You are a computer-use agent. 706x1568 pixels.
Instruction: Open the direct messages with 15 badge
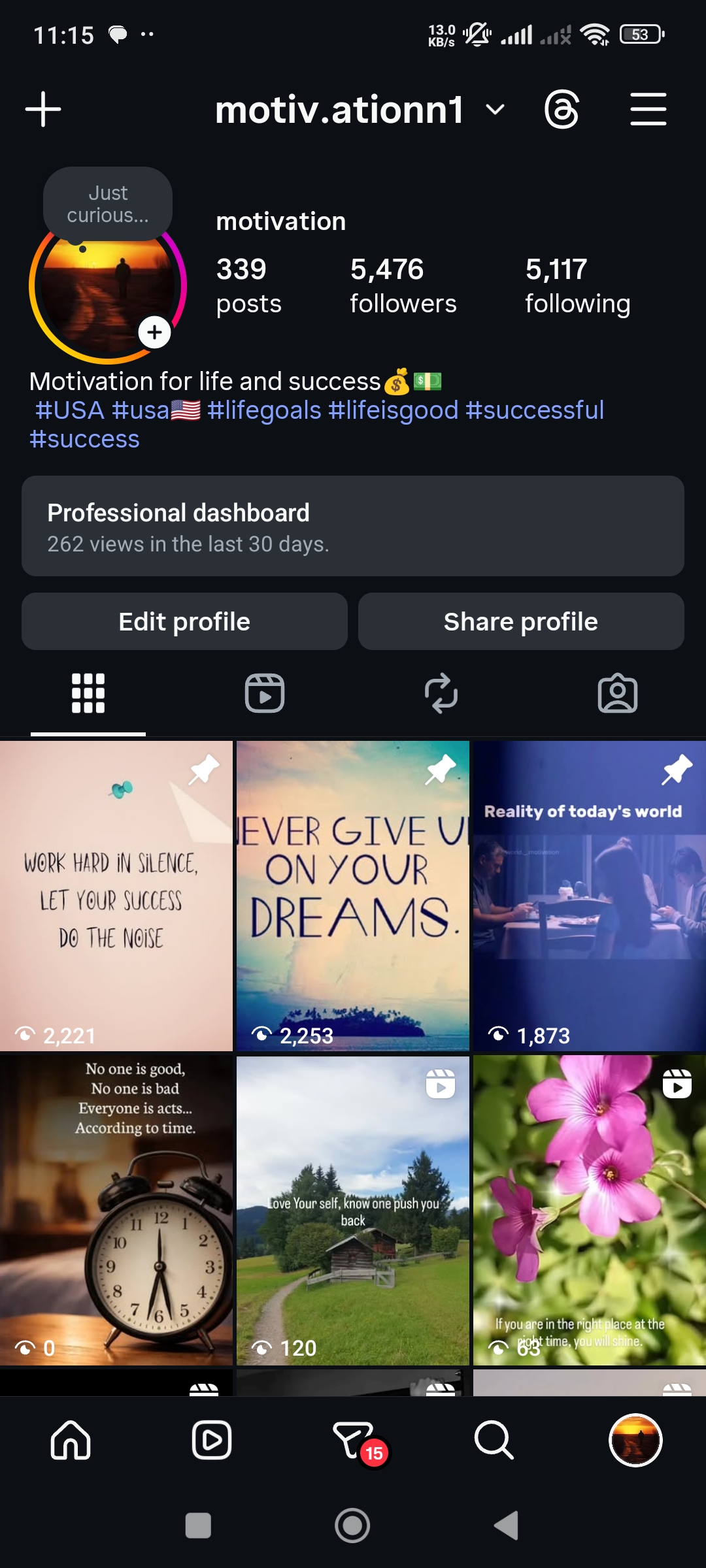(354, 1440)
